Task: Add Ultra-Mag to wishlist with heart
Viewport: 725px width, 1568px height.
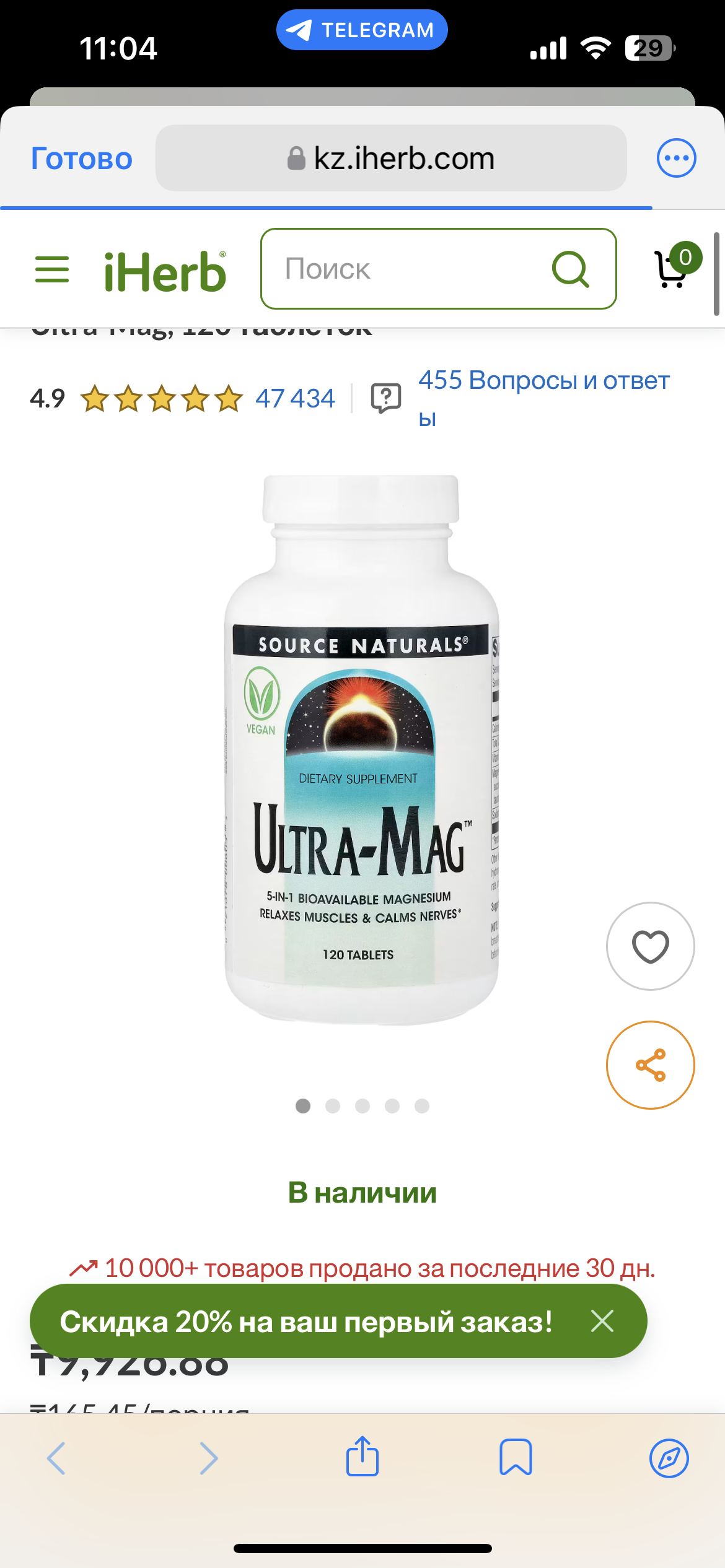Action: click(650, 946)
